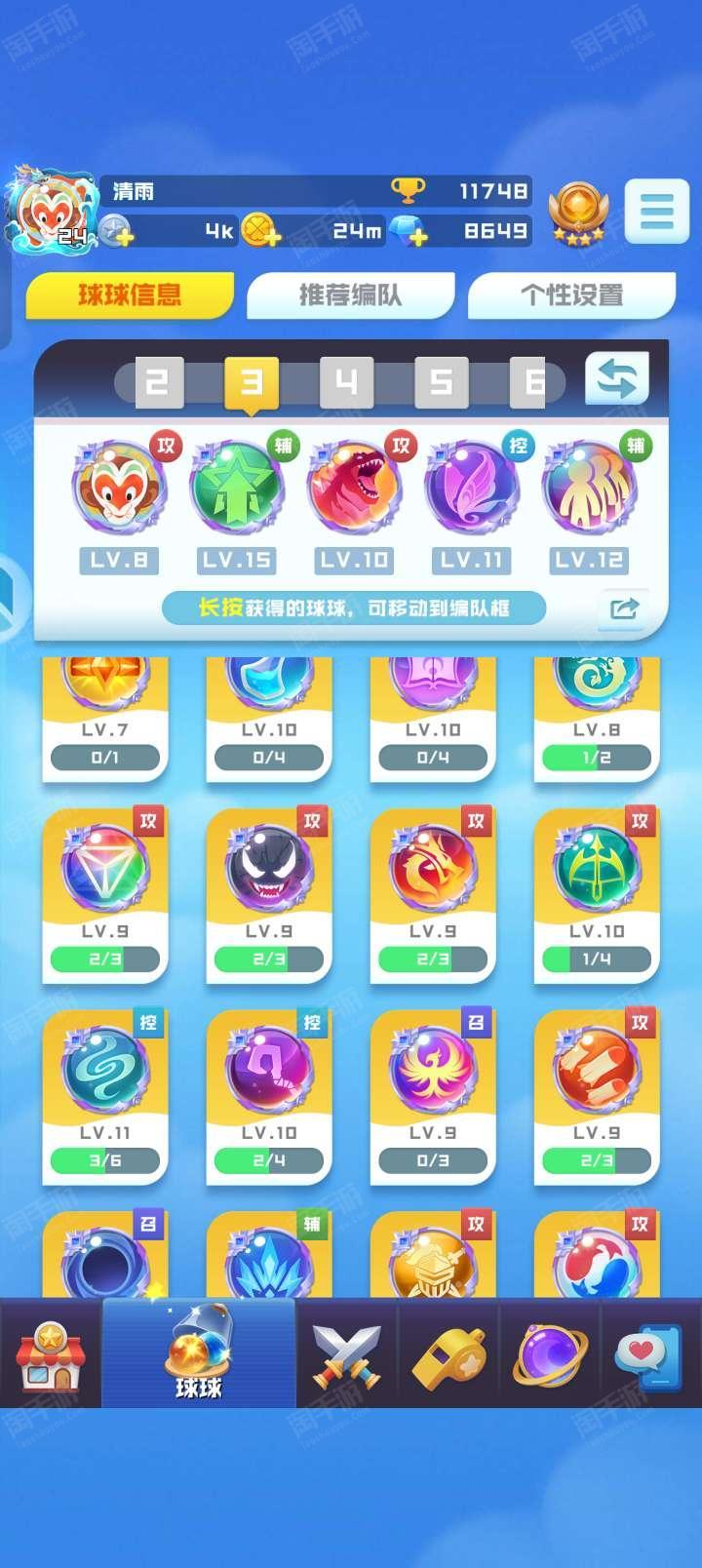The image size is (702, 1568).
Task: Switch to the 个性设置 tab
Action: pyautogui.click(x=571, y=294)
